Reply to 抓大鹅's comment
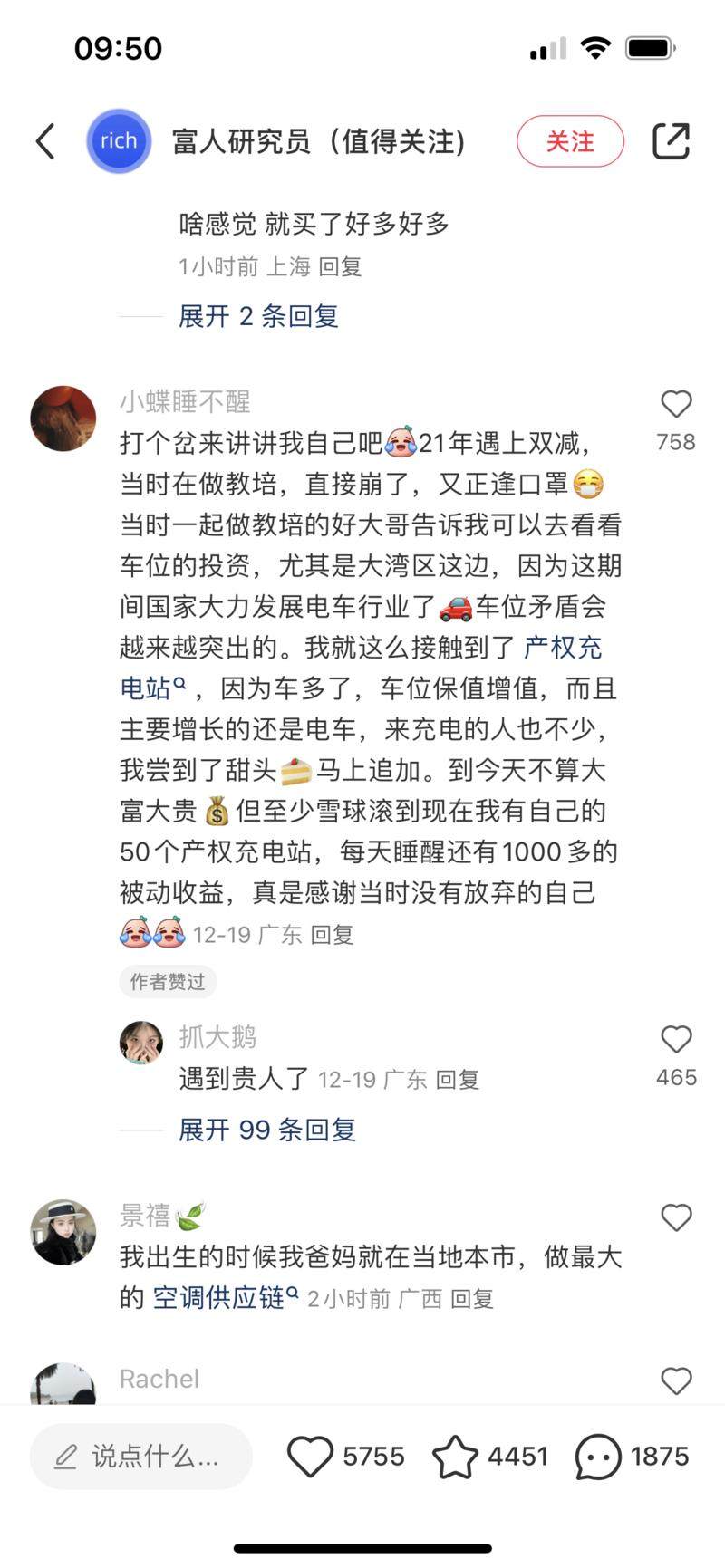This screenshot has height=1568, width=725. 458,1080
